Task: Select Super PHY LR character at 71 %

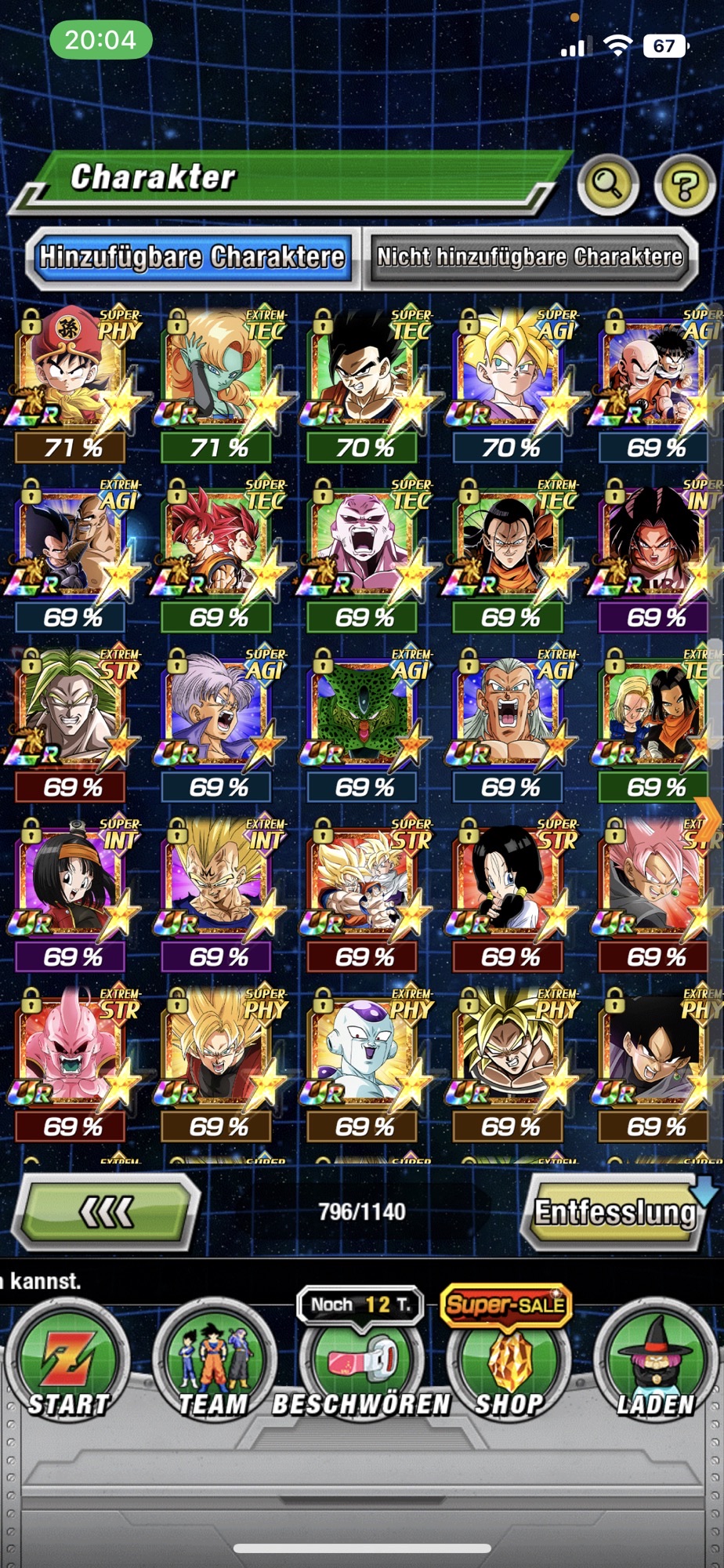Action: point(71,385)
